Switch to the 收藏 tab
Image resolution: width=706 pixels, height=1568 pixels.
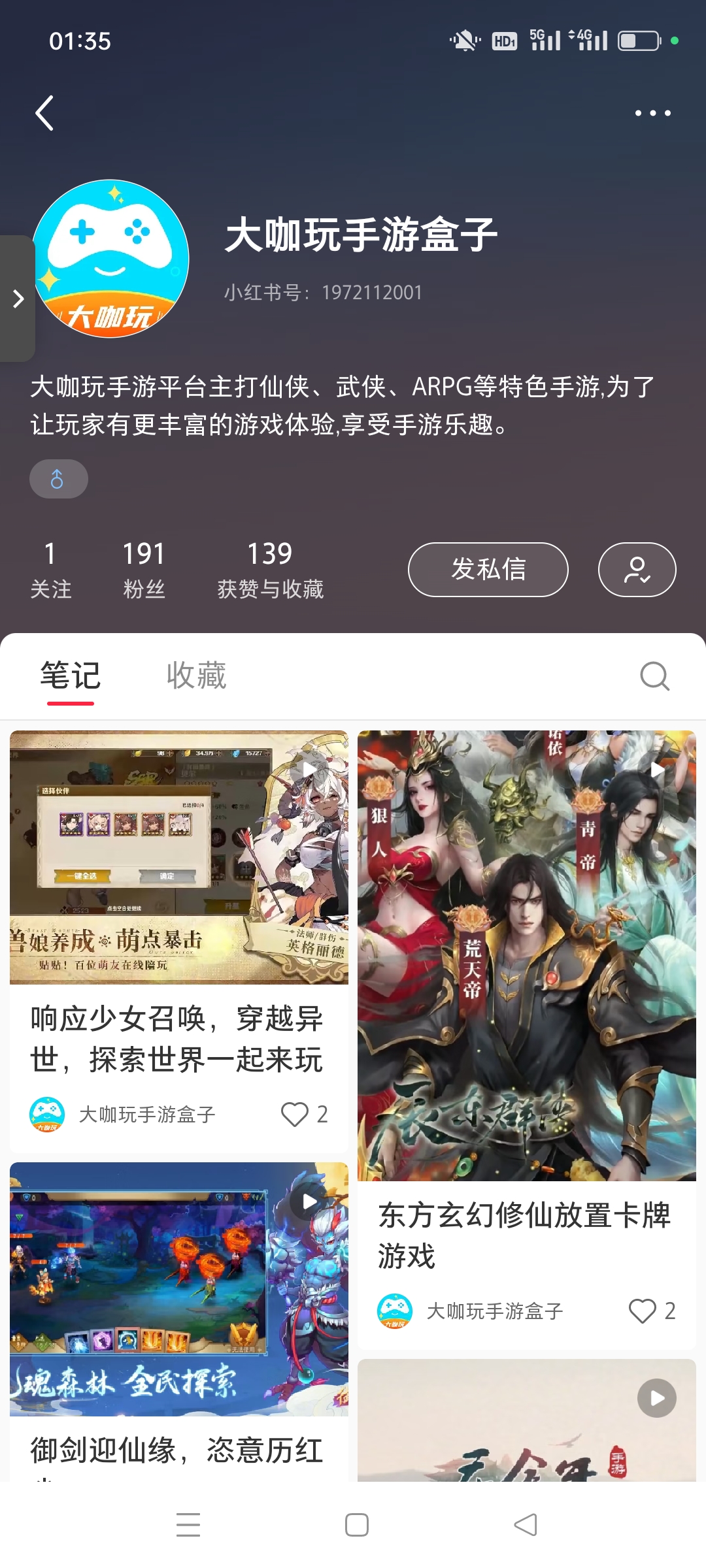[x=196, y=676]
